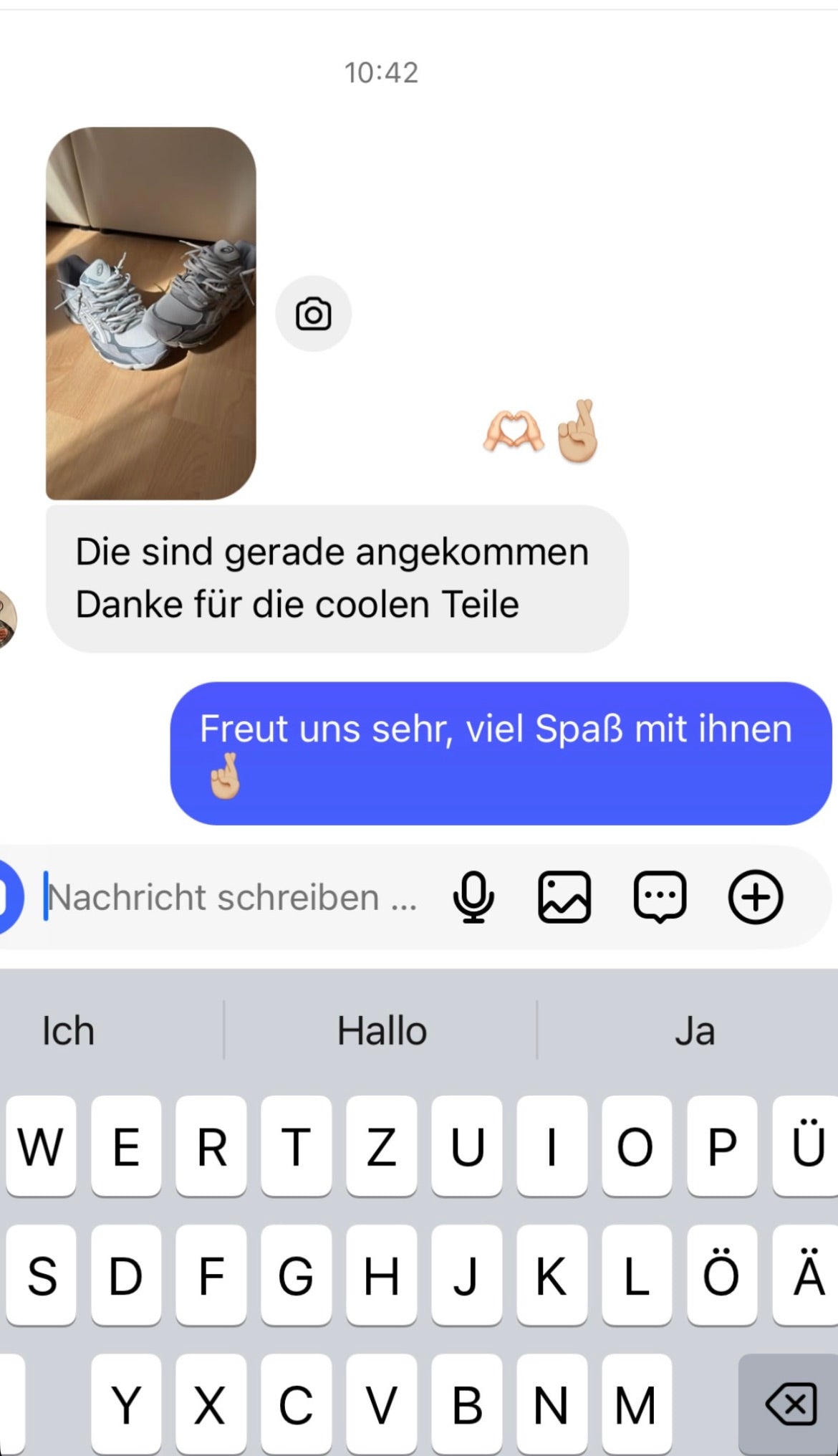Screen dimensions: 838x1456
Task: Open the sender's profile picture
Action: (x=6, y=619)
